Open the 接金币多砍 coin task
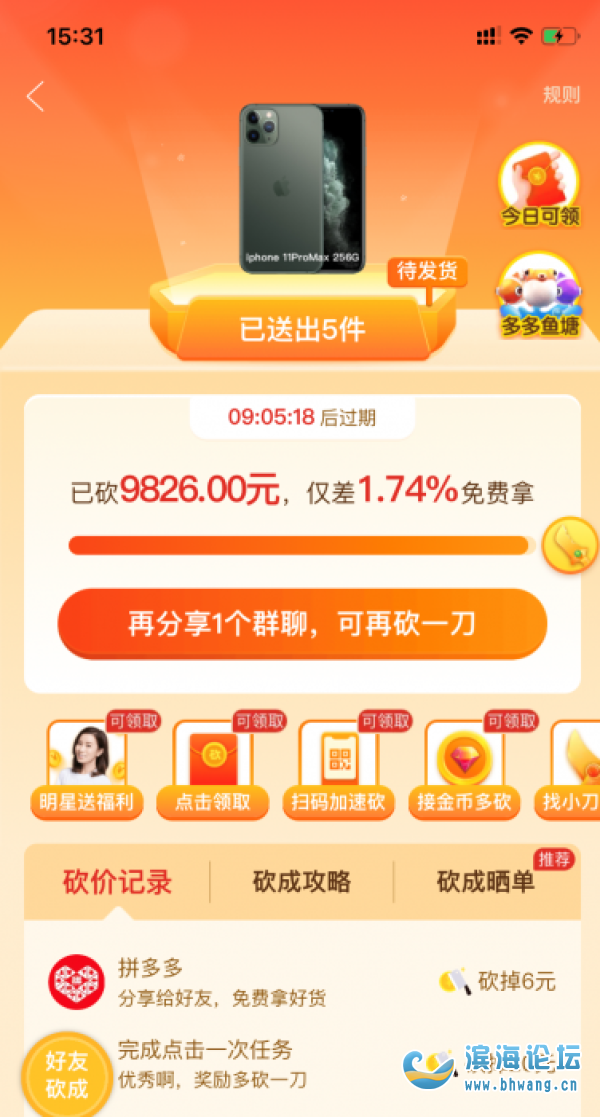This screenshot has width=600, height=1117. point(465,769)
